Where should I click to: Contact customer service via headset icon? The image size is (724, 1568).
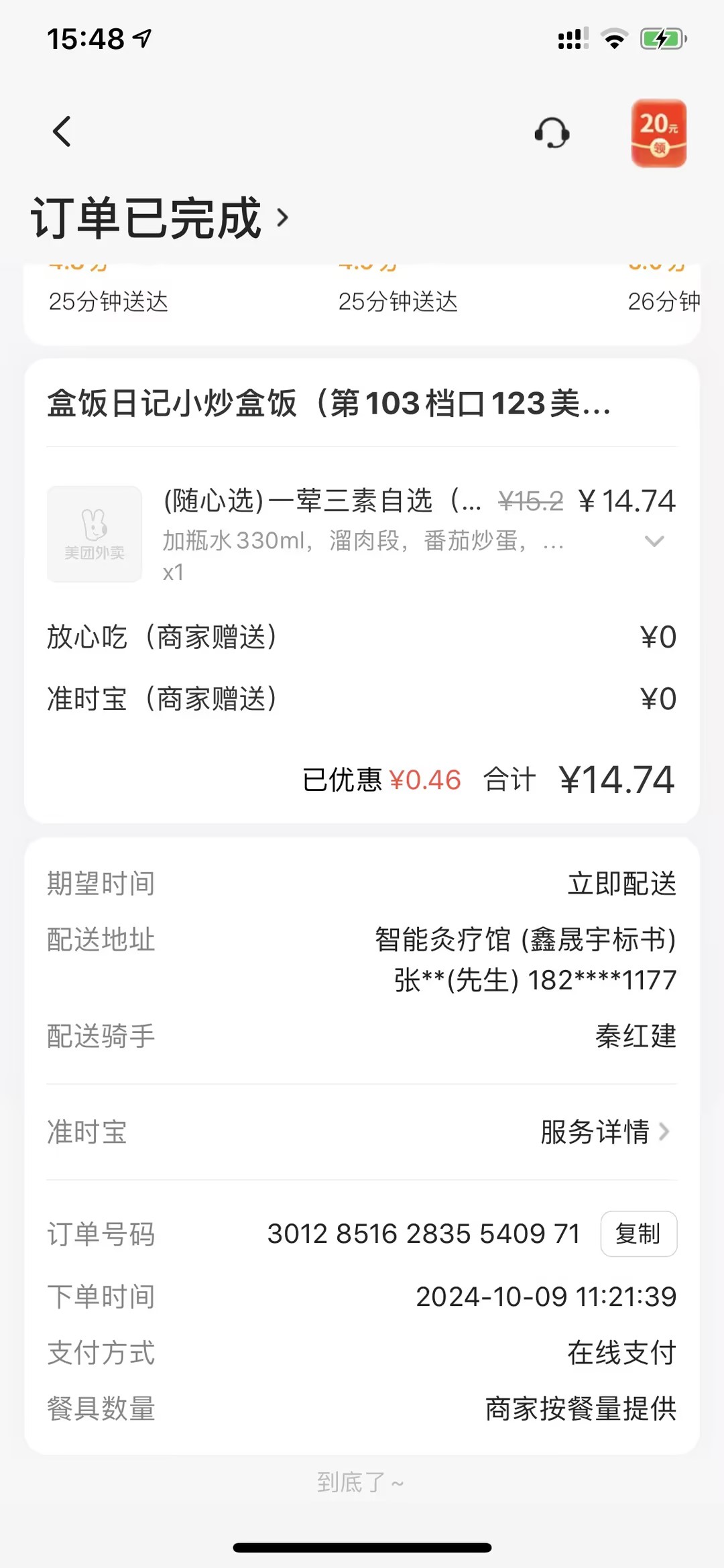(x=552, y=133)
